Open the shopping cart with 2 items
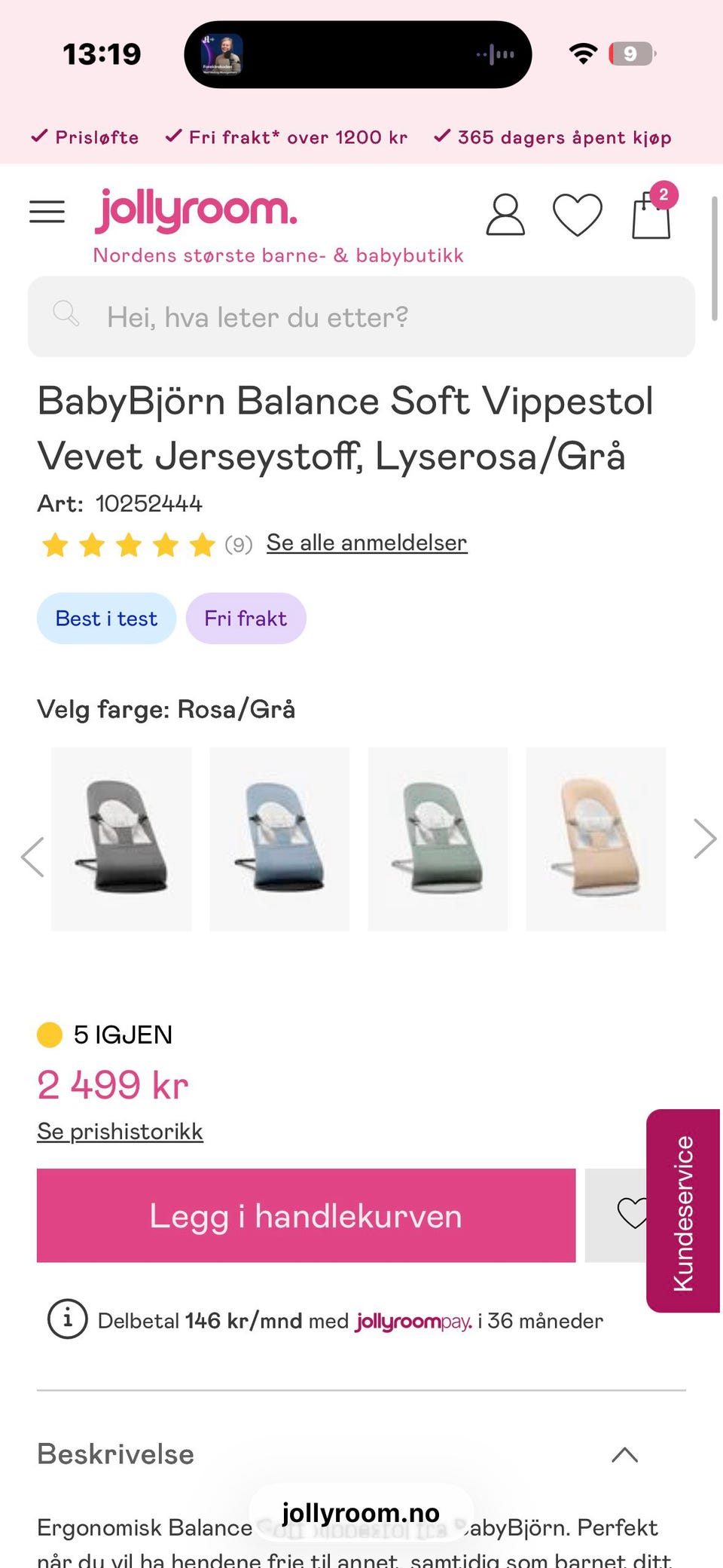Viewport: 723px width, 1568px height. (651, 217)
